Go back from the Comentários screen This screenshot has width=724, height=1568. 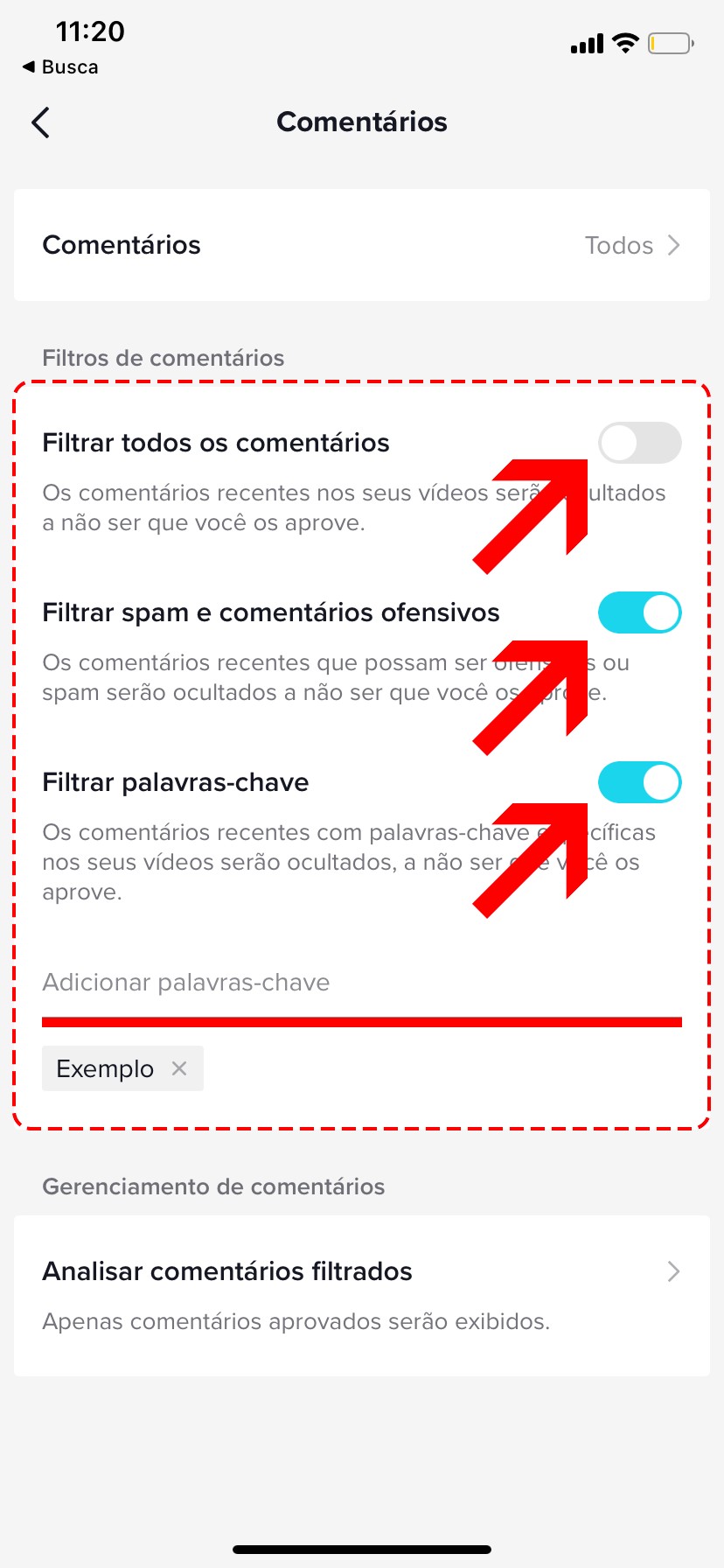click(41, 122)
